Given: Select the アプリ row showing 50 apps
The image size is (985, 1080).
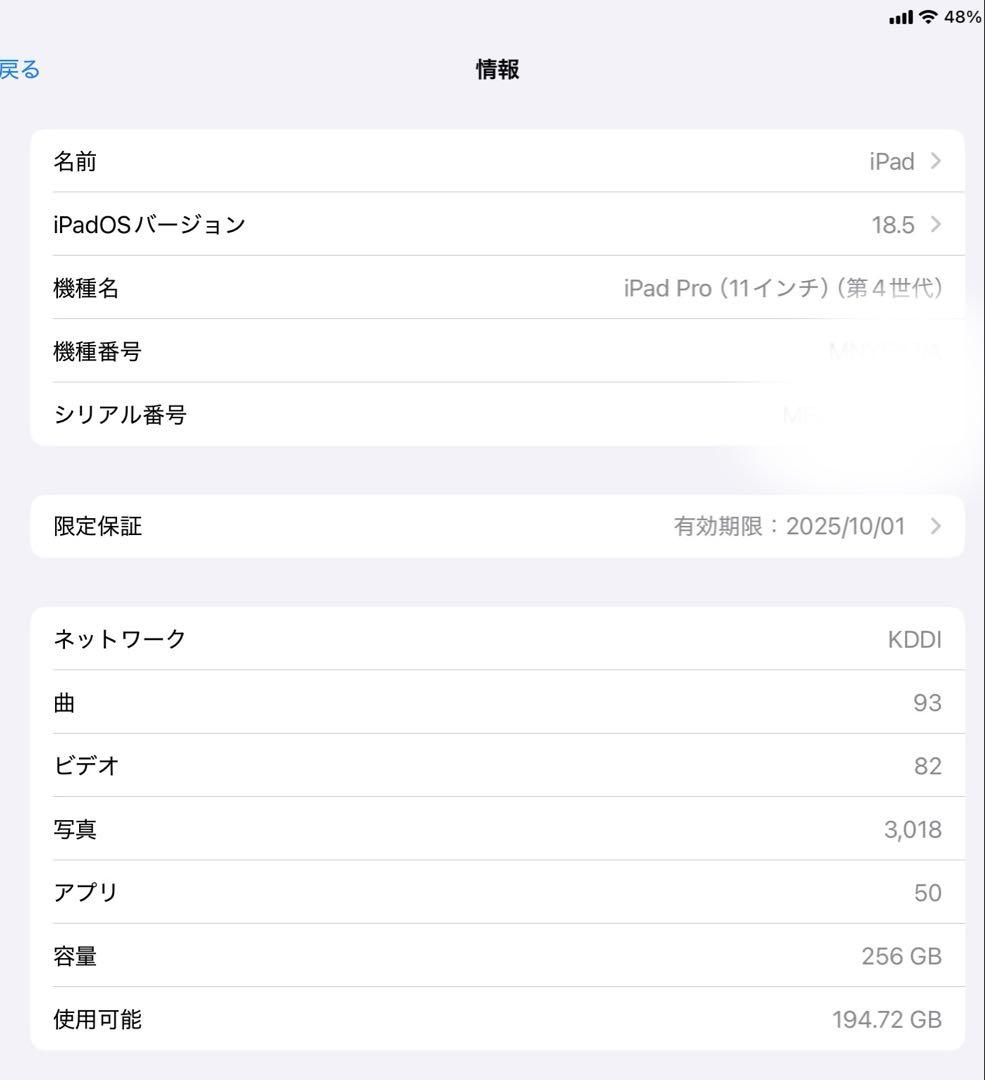Looking at the screenshot, I should (x=490, y=892).
